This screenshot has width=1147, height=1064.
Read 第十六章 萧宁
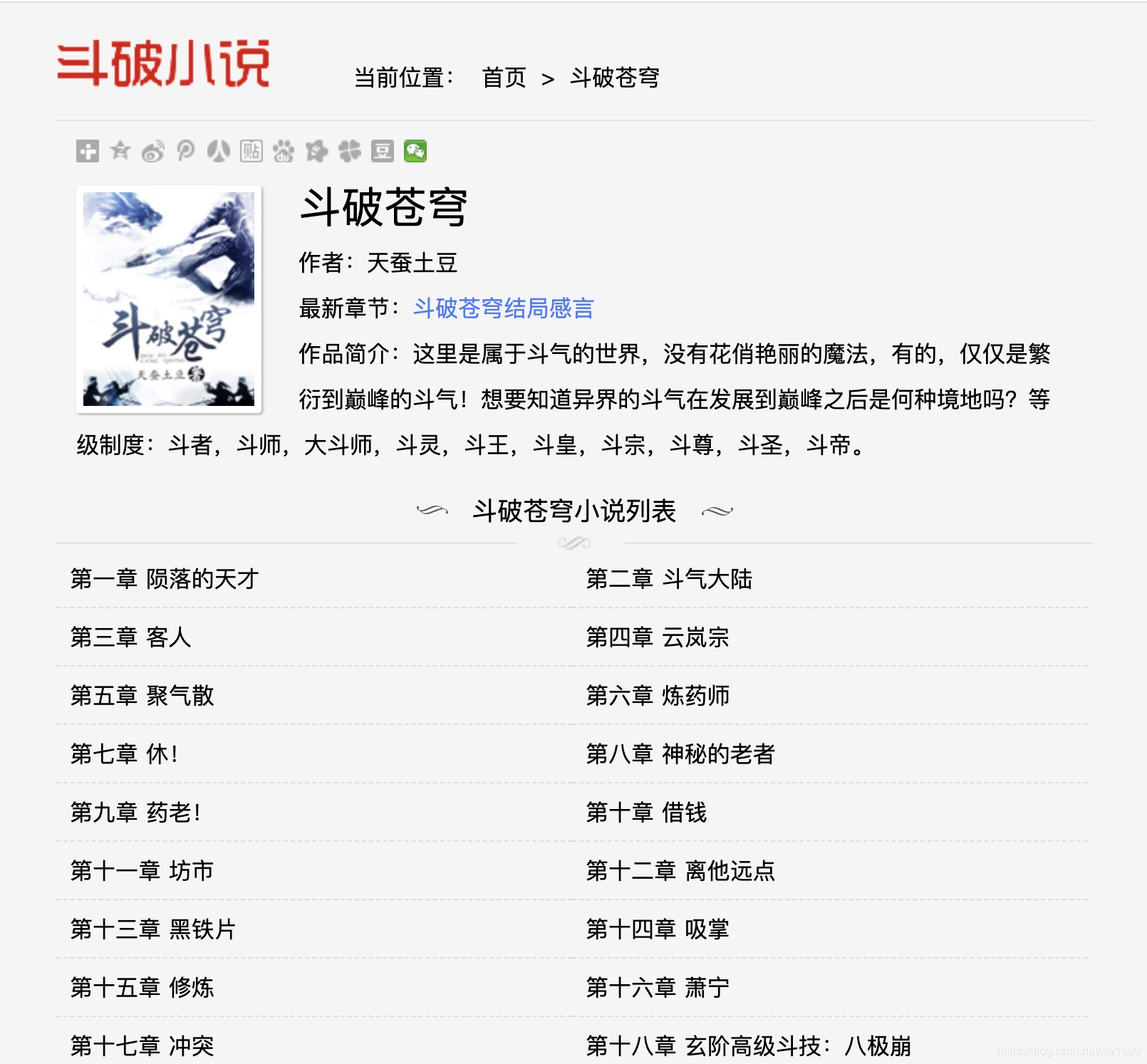658,988
